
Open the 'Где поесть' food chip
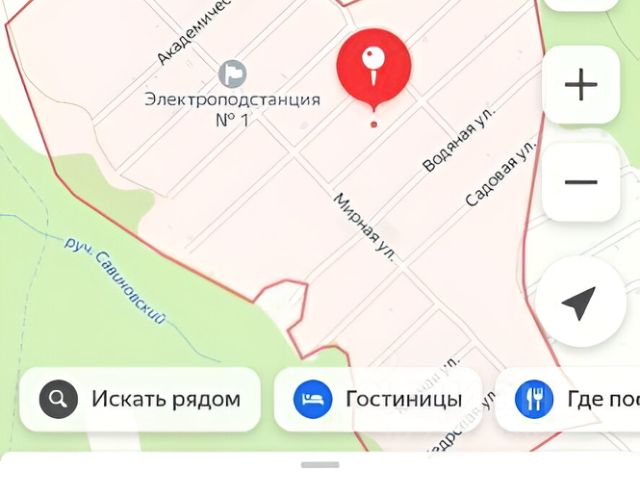coord(570,399)
